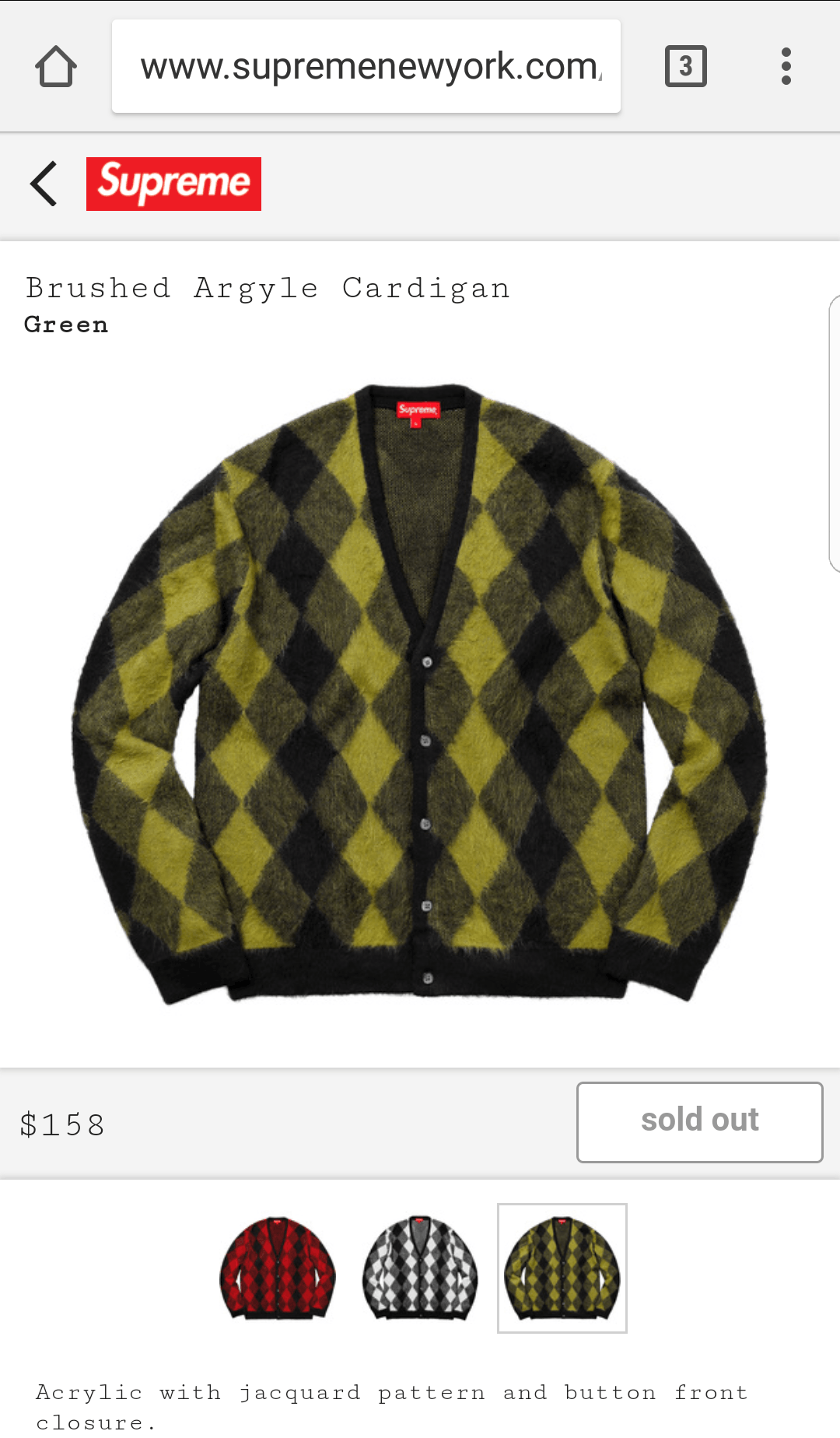Image resolution: width=840 pixels, height=1438 pixels.
Task: Select the white and black cardigan option
Action: [420, 1268]
